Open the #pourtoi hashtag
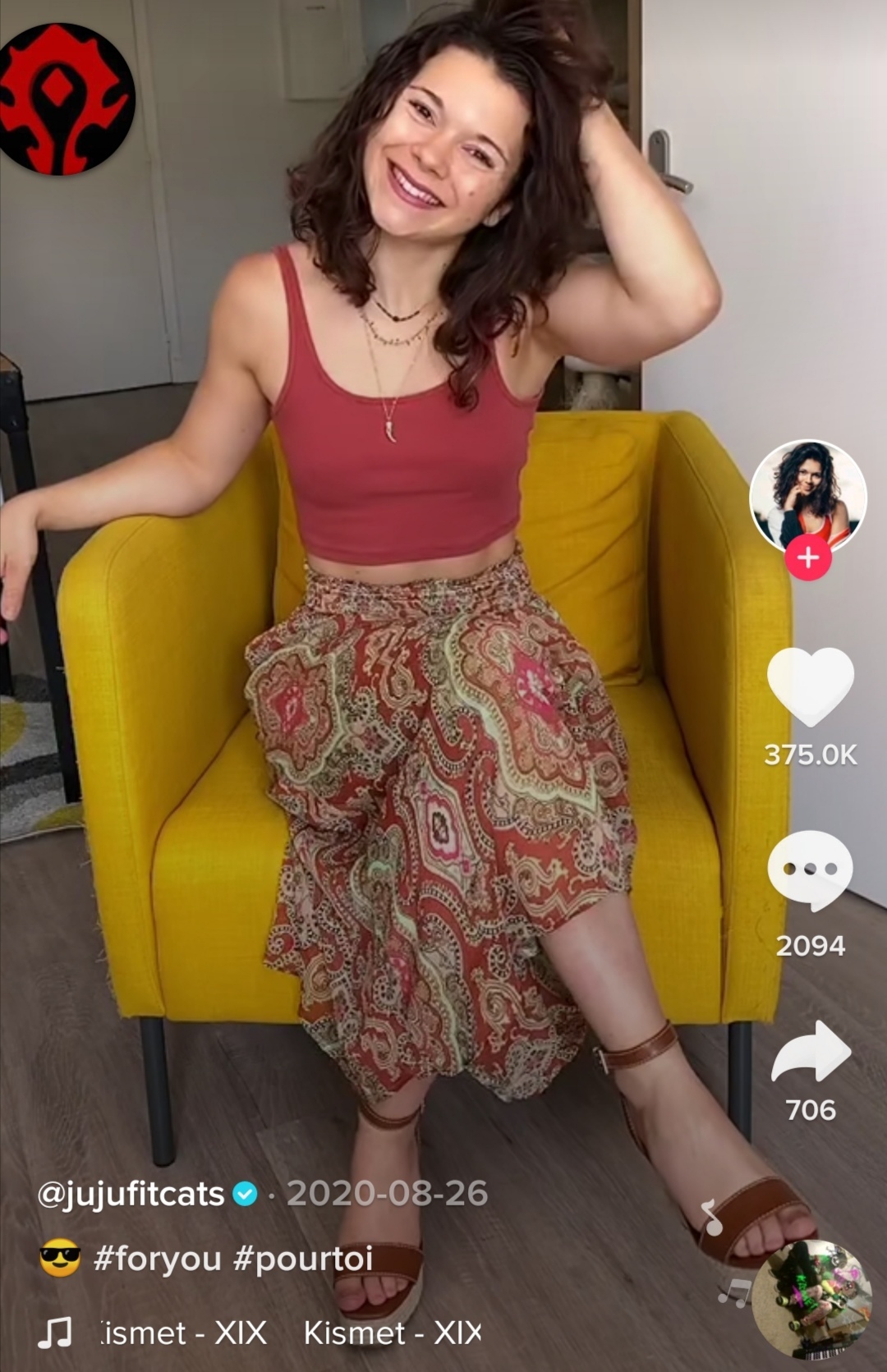 click(303, 1259)
